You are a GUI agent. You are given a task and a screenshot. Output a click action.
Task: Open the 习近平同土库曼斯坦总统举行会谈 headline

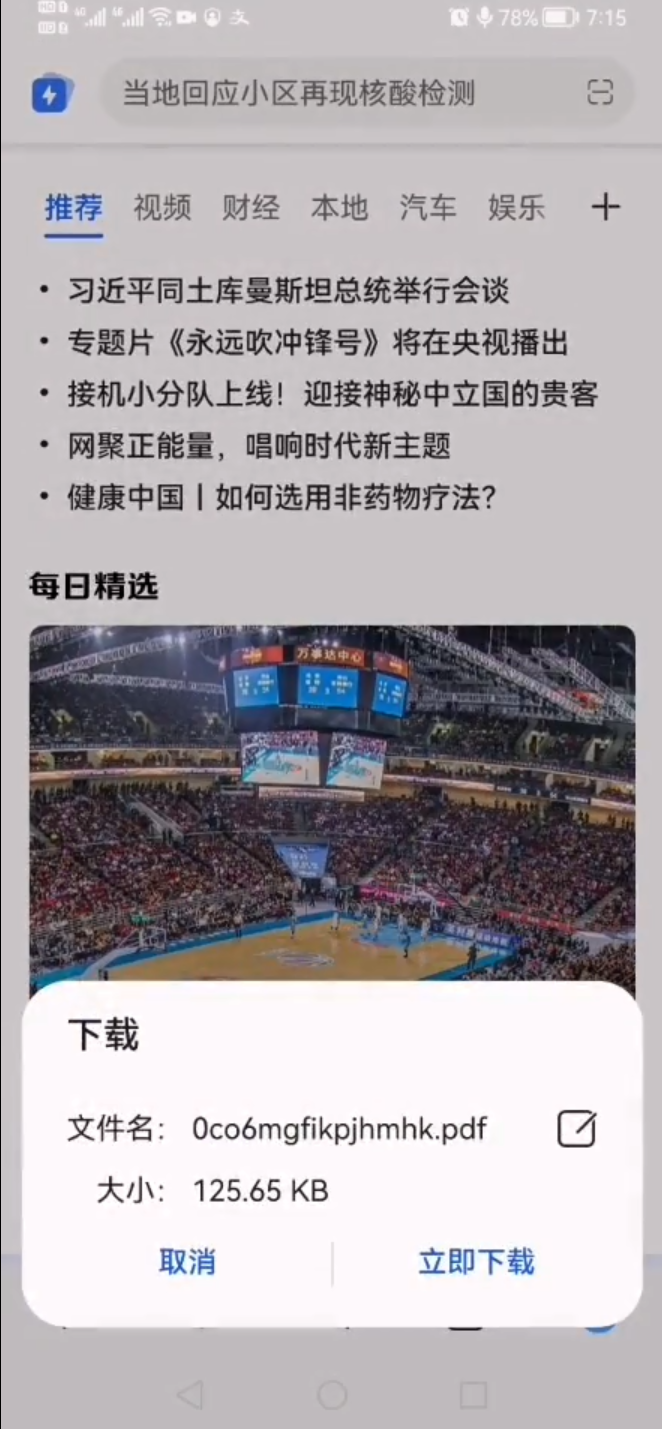click(288, 291)
